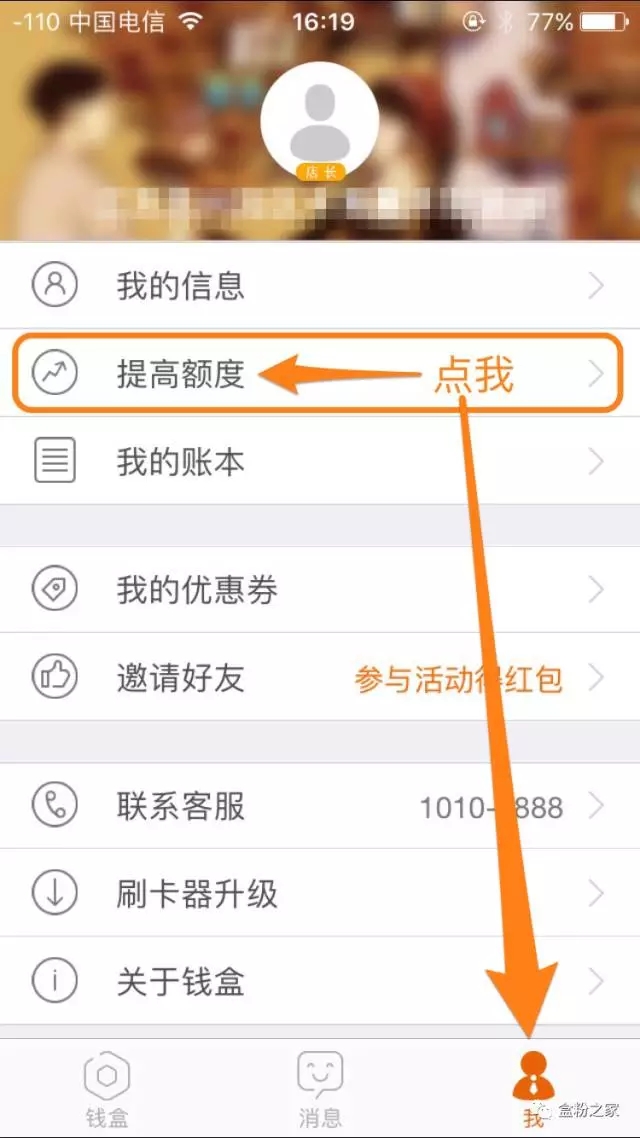Switch to the 消息 messages tab
Image resolution: width=640 pixels, height=1138 pixels.
[x=320, y=1089]
